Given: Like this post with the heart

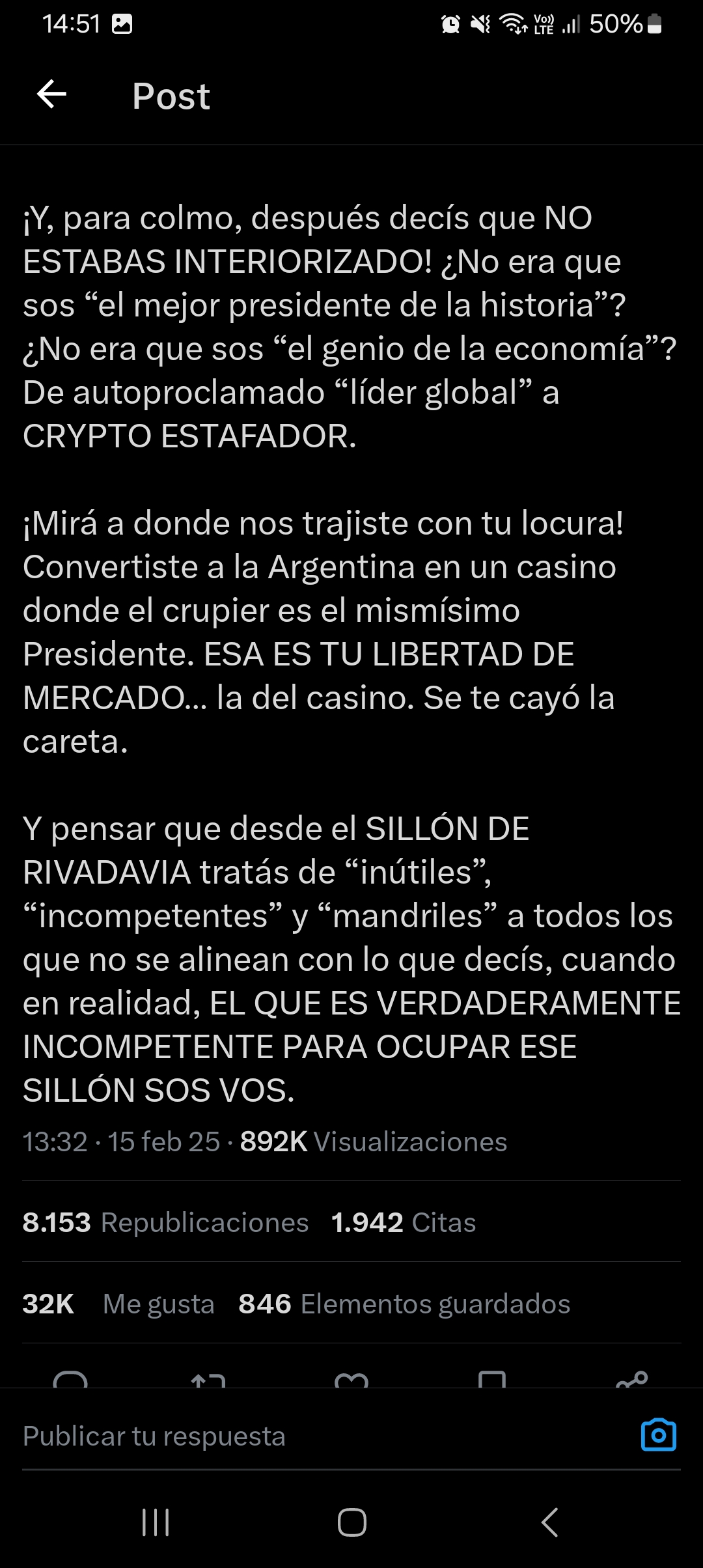Looking at the screenshot, I should click(x=351, y=1380).
